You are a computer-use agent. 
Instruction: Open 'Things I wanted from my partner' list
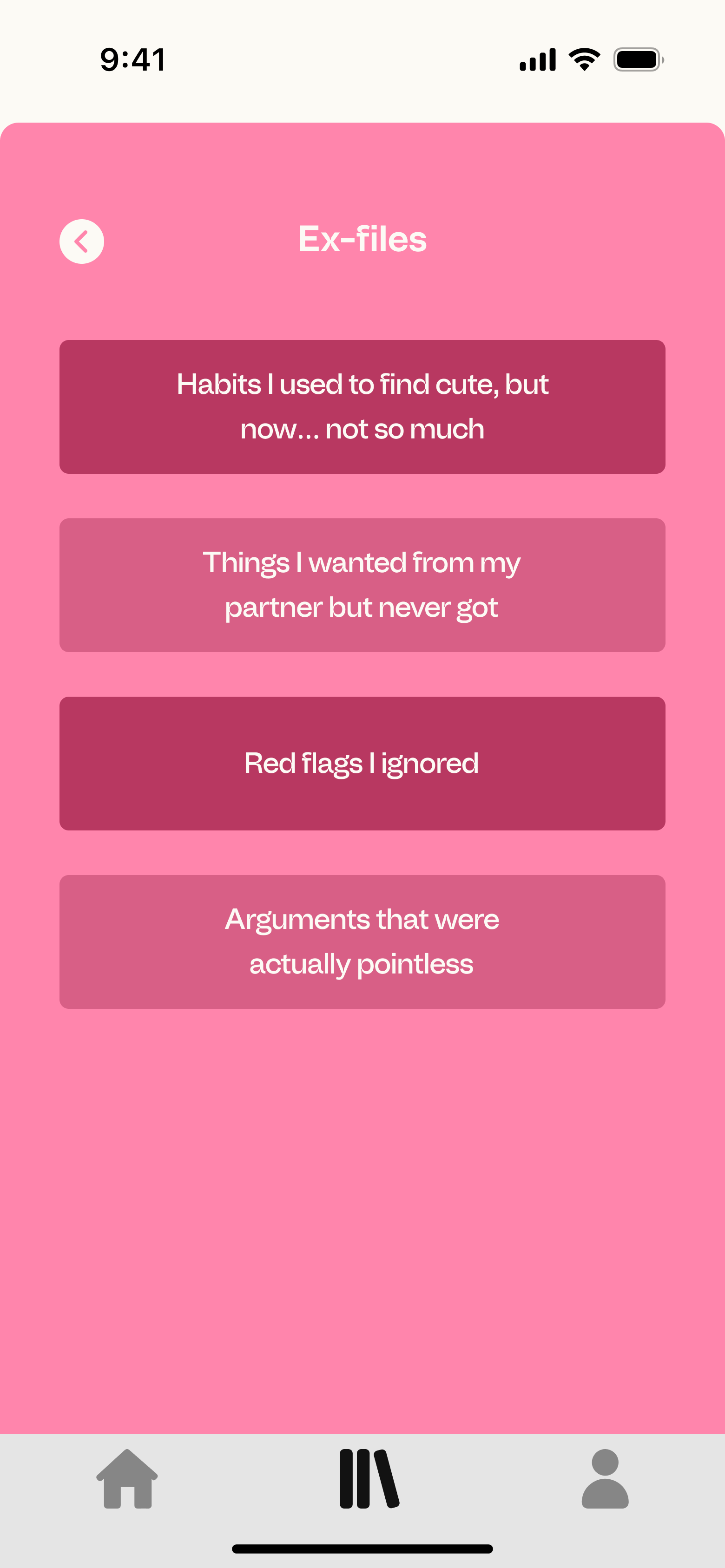[x=362, y=585]
